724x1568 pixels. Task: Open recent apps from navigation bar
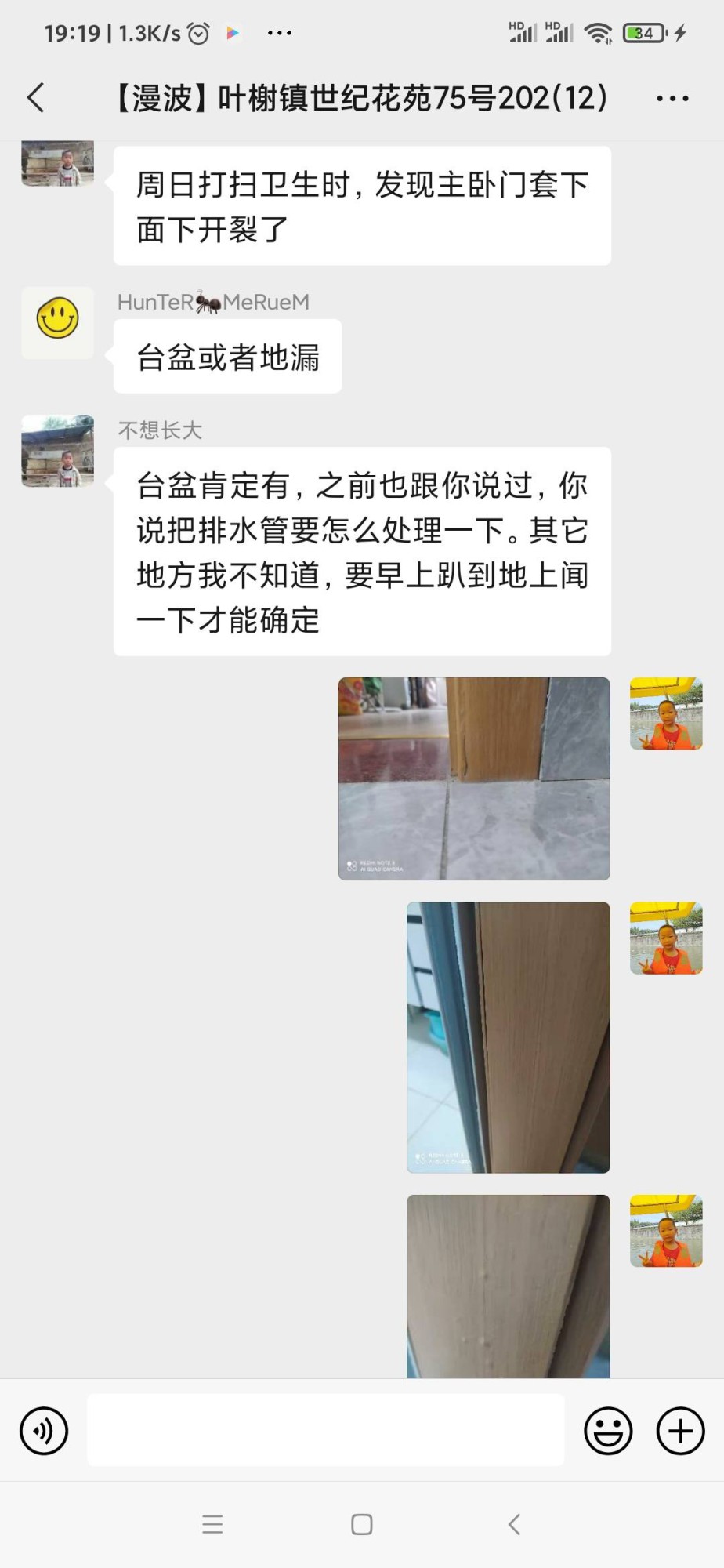coord(212,1524)
